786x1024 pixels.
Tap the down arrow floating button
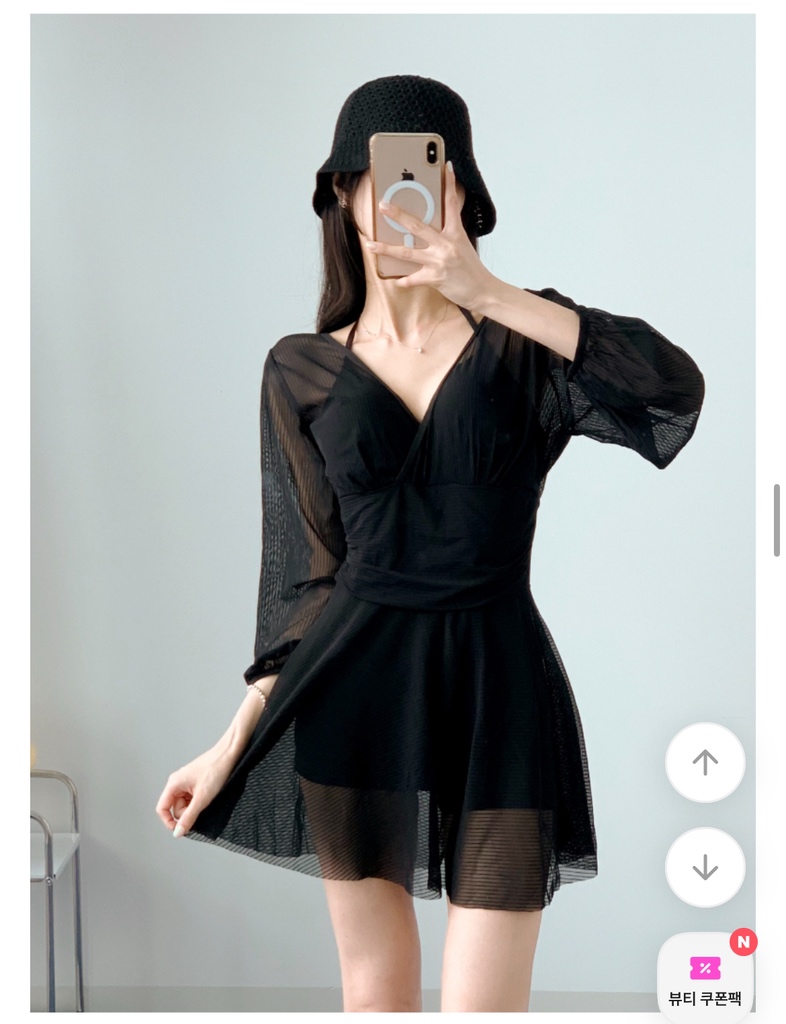click(x=705, y=867)
